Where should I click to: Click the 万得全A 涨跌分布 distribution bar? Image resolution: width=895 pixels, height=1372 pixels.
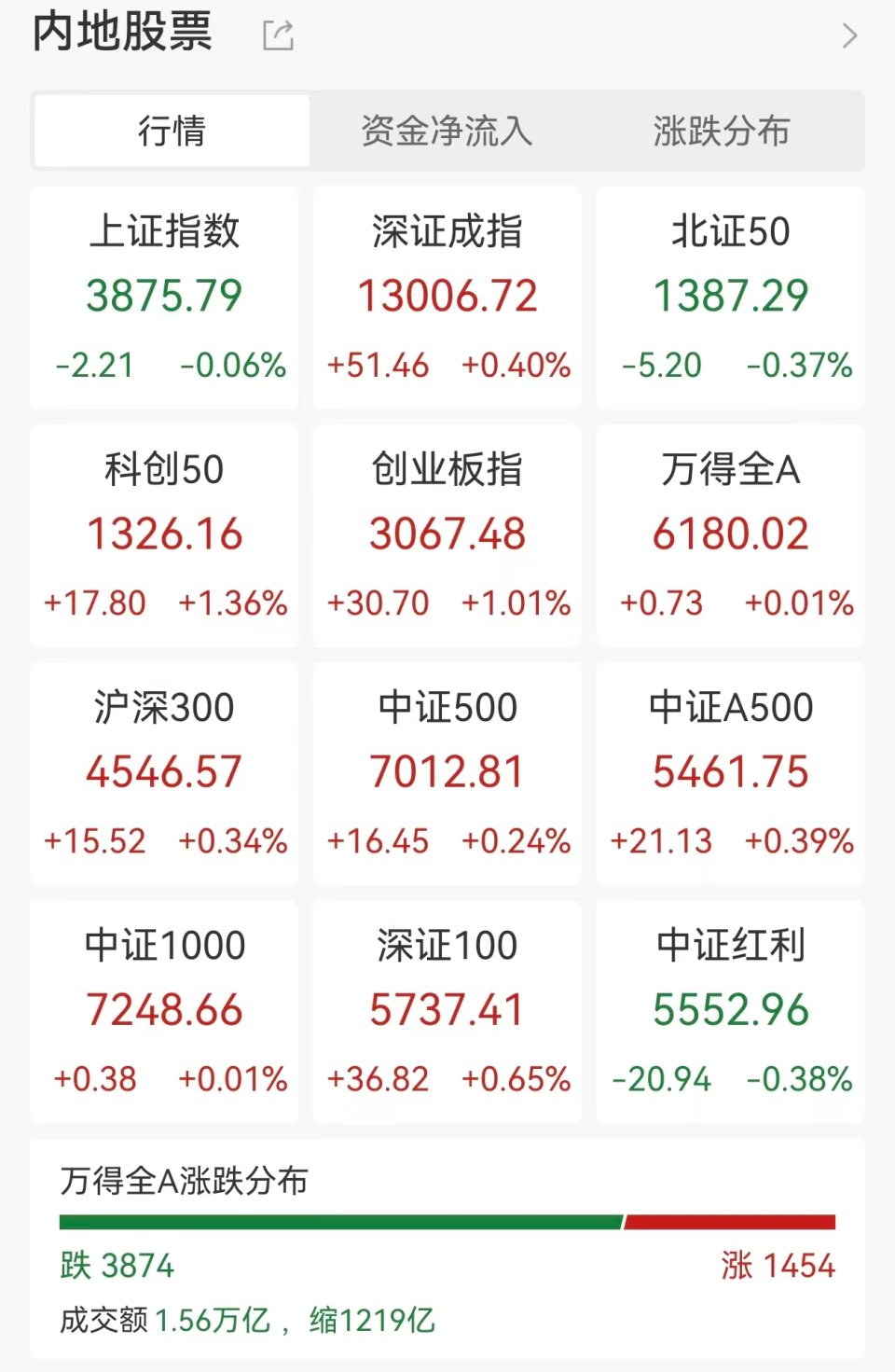click(x=447, y=1218)
